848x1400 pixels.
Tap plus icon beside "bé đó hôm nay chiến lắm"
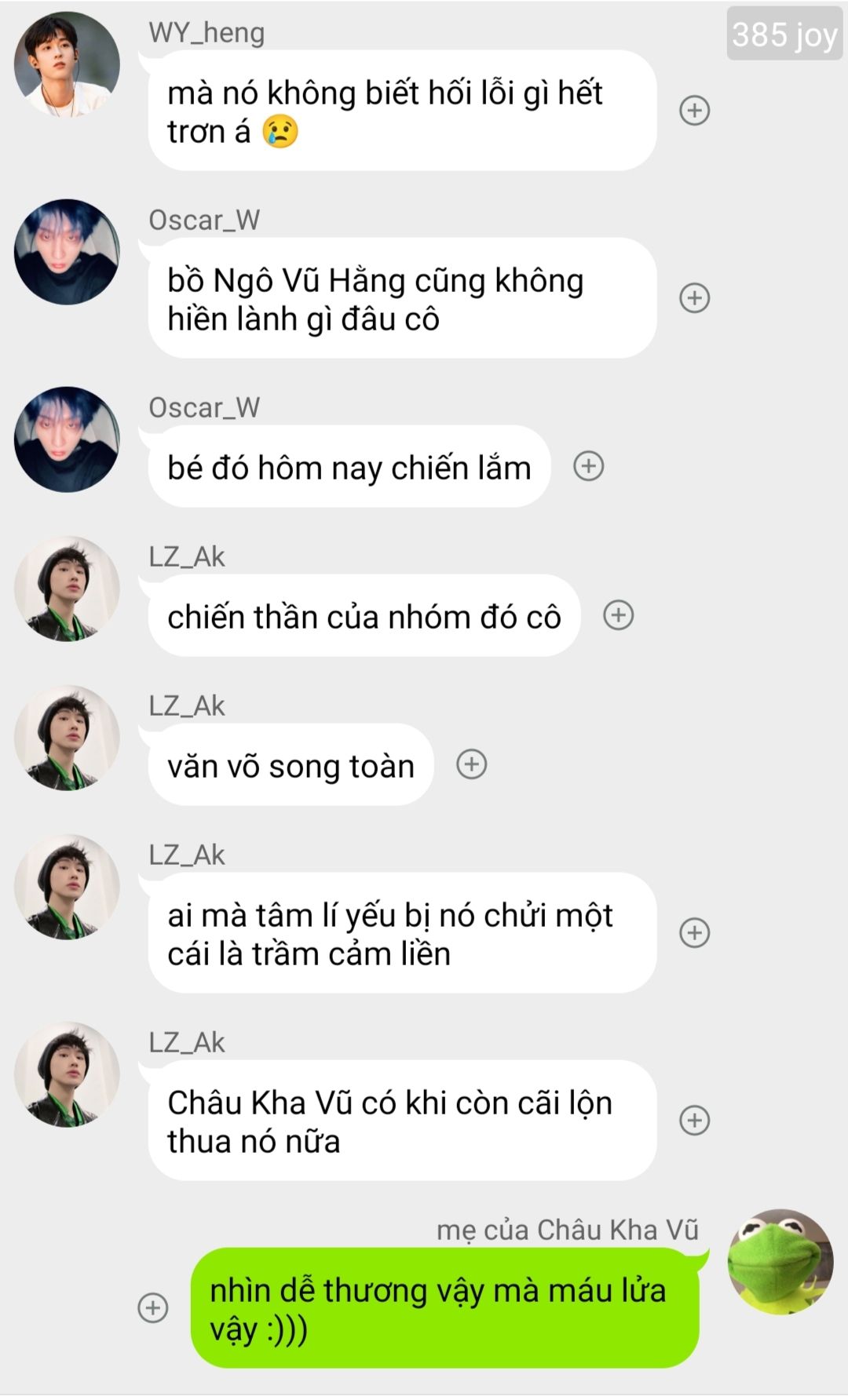coord(589,466)
